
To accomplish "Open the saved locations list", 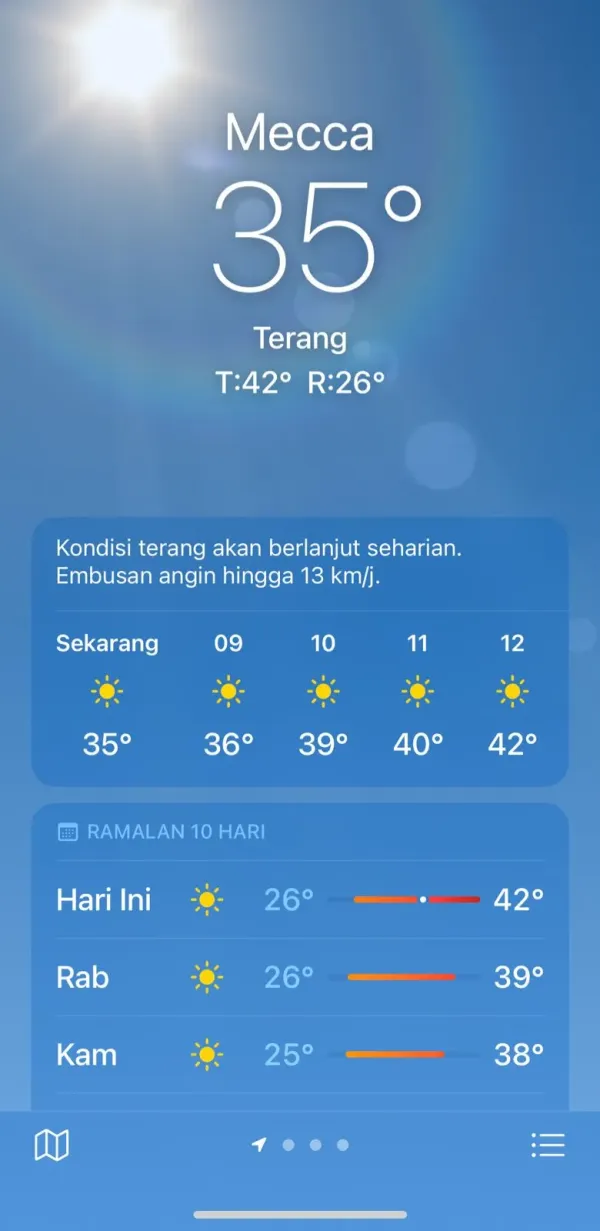I will pos(547,1145).
